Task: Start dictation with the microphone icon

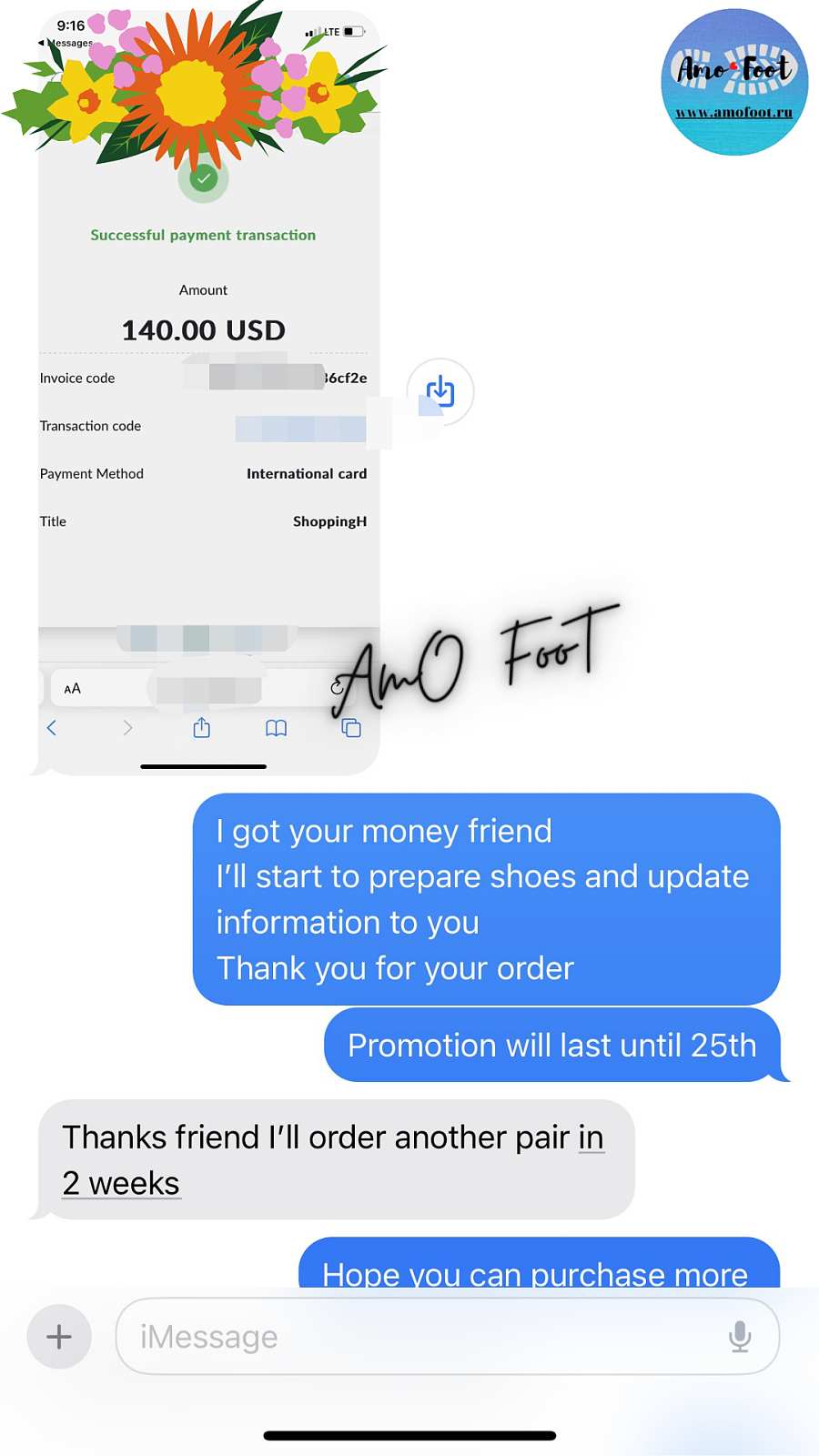Action: pos(740,1337)
